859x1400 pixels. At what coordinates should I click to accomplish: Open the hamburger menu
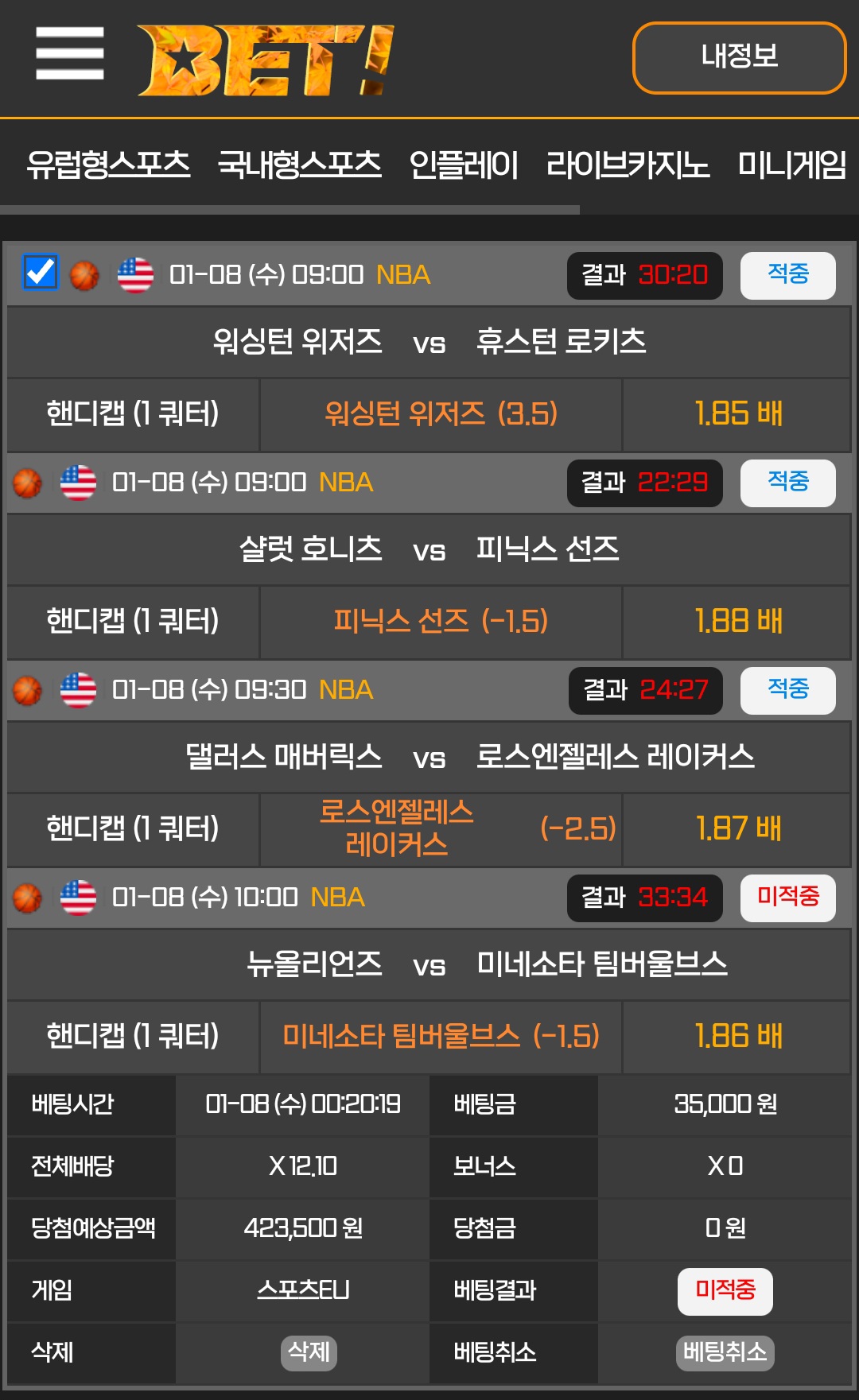click(x=70, y=53)
